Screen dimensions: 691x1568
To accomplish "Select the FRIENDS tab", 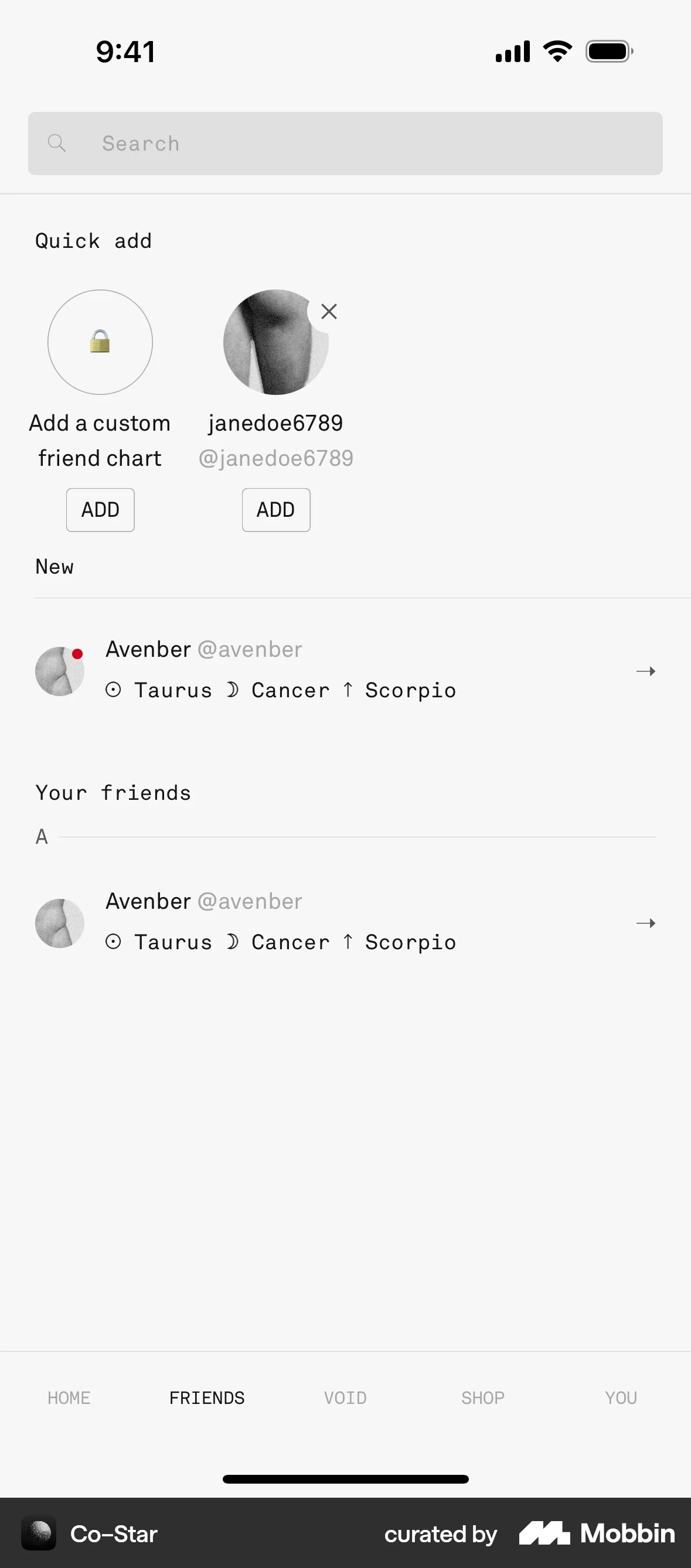I will pos(206,1398).
